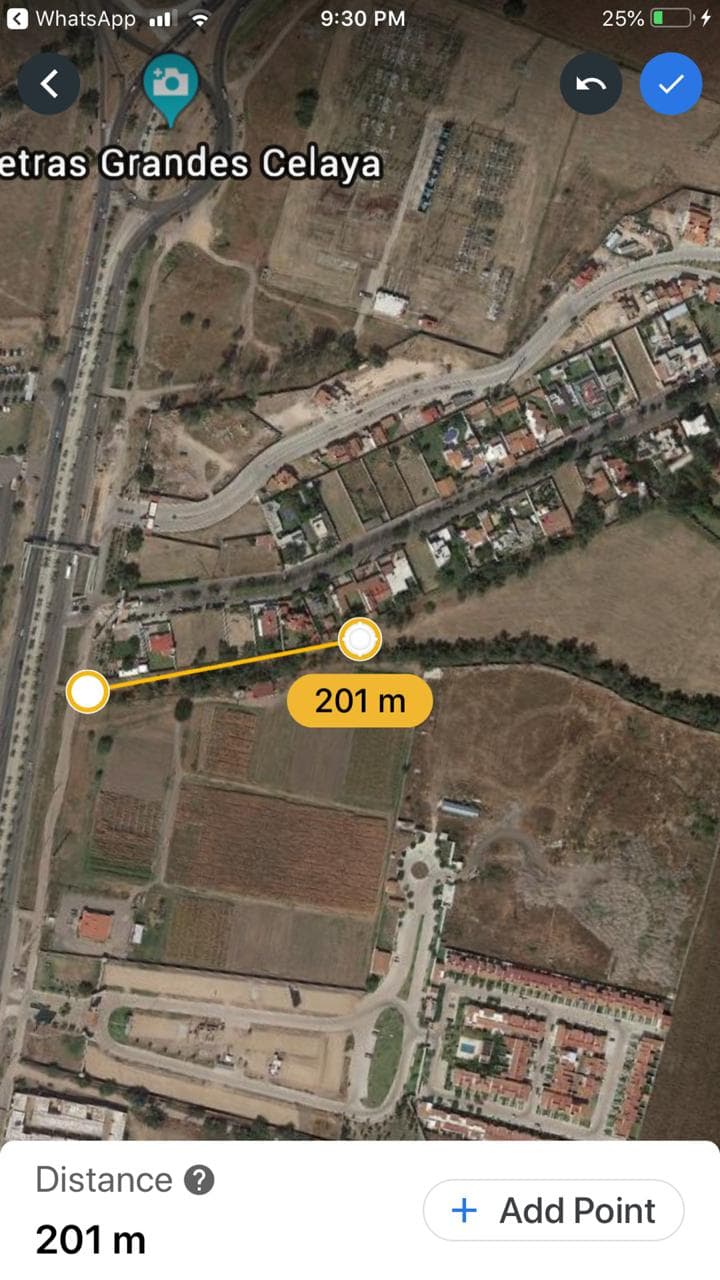Open the Distance help question mark
The height and width of the screenshot is (1280, 720).
point(200,1180)
